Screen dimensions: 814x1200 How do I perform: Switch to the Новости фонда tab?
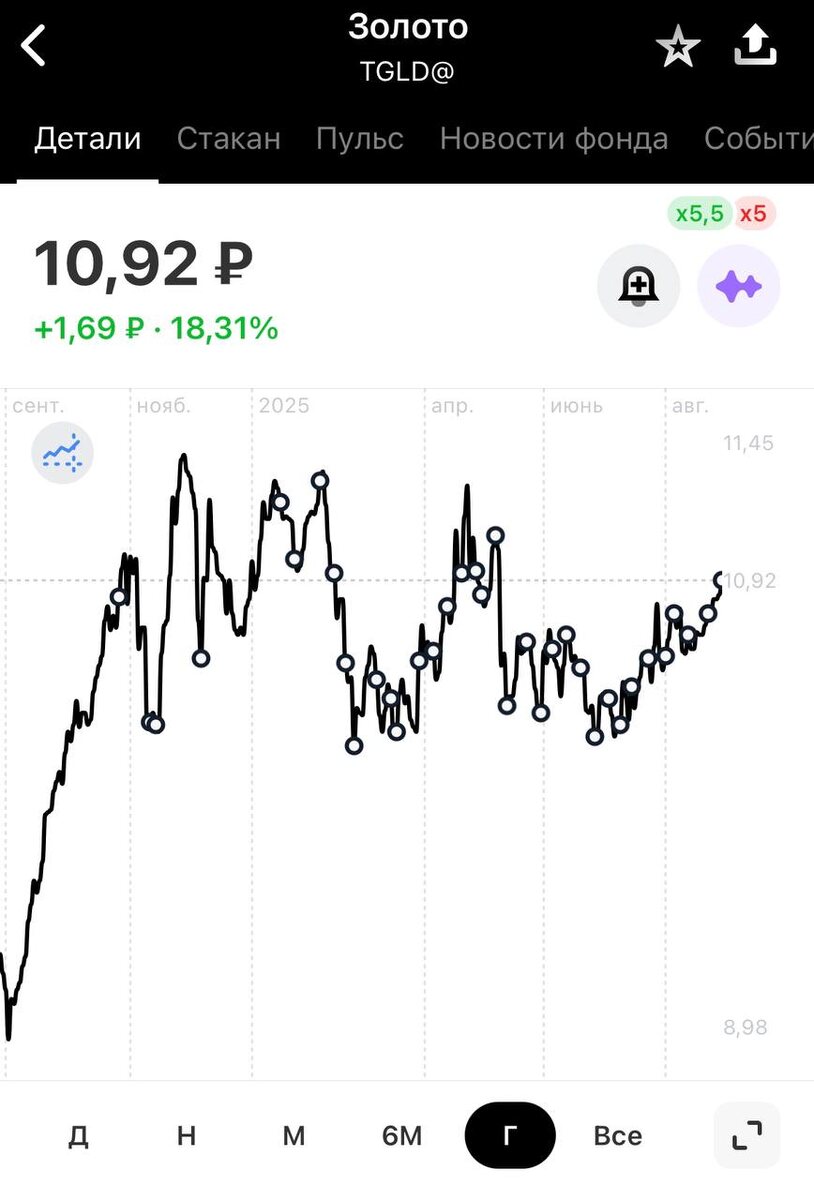pyautogui.click(x=553, y=139)
